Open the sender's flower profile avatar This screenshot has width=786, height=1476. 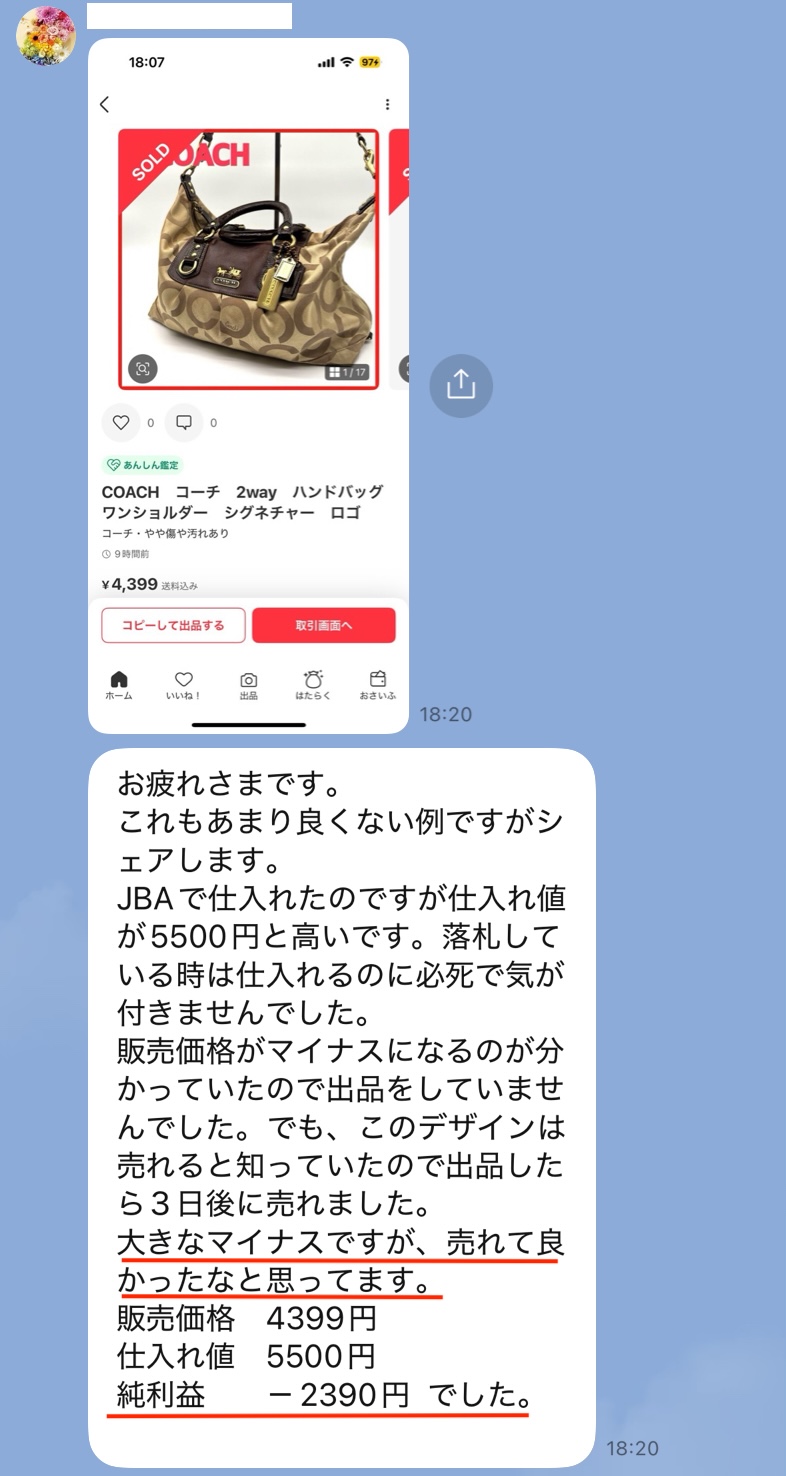(x=46, y=35)
